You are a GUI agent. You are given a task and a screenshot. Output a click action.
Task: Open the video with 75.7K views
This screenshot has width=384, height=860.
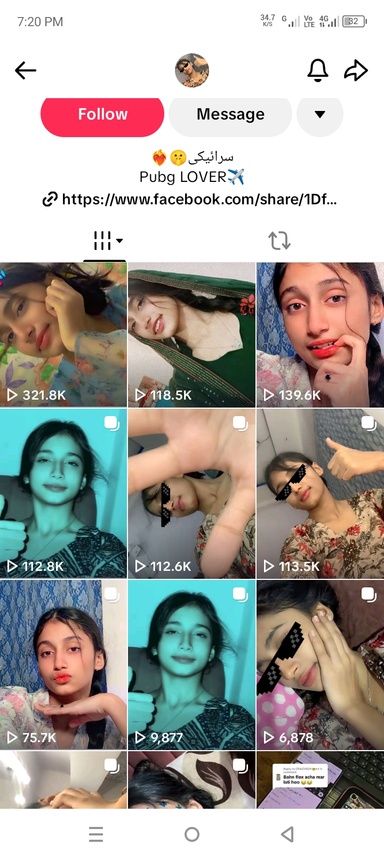(63, 665)
